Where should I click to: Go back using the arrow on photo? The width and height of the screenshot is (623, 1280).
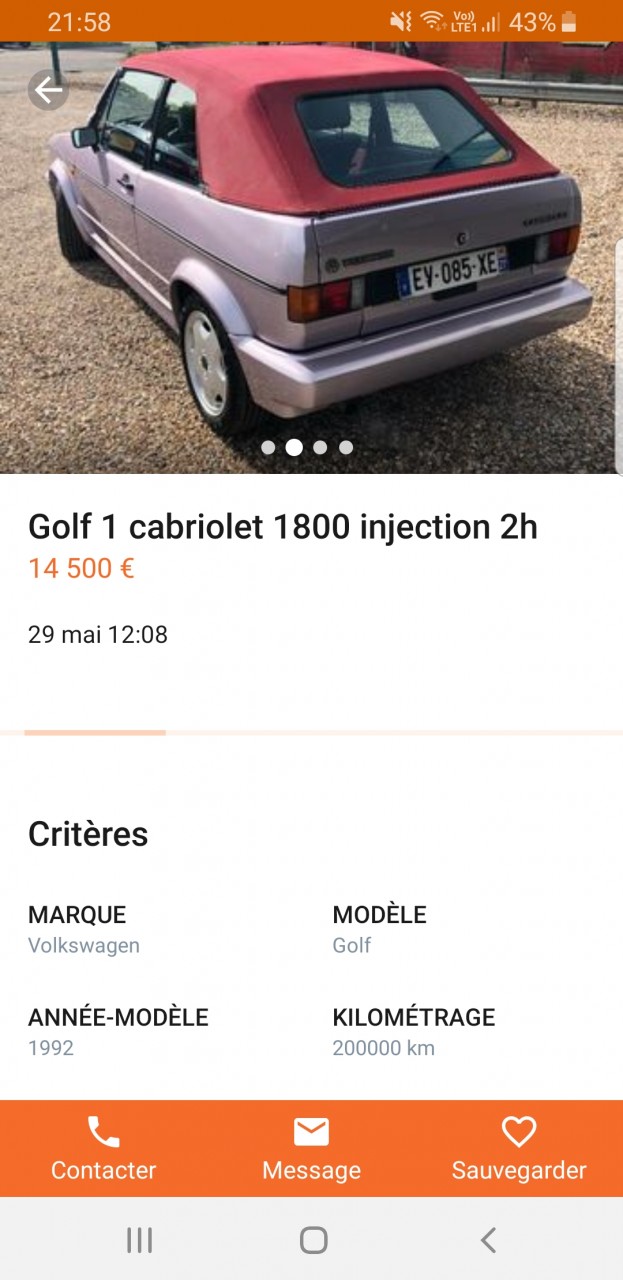click(47, 90)
